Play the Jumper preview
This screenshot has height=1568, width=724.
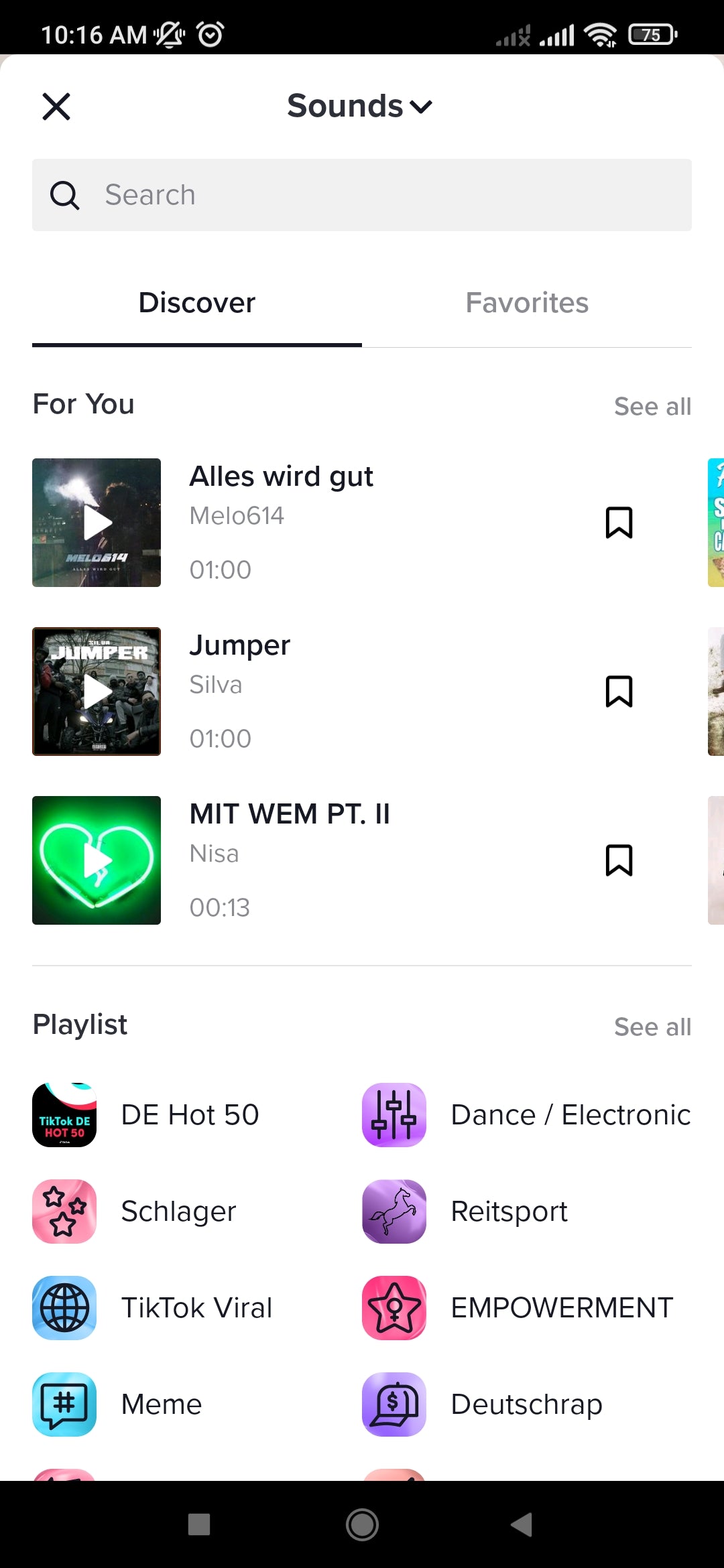tap(97, 692)
